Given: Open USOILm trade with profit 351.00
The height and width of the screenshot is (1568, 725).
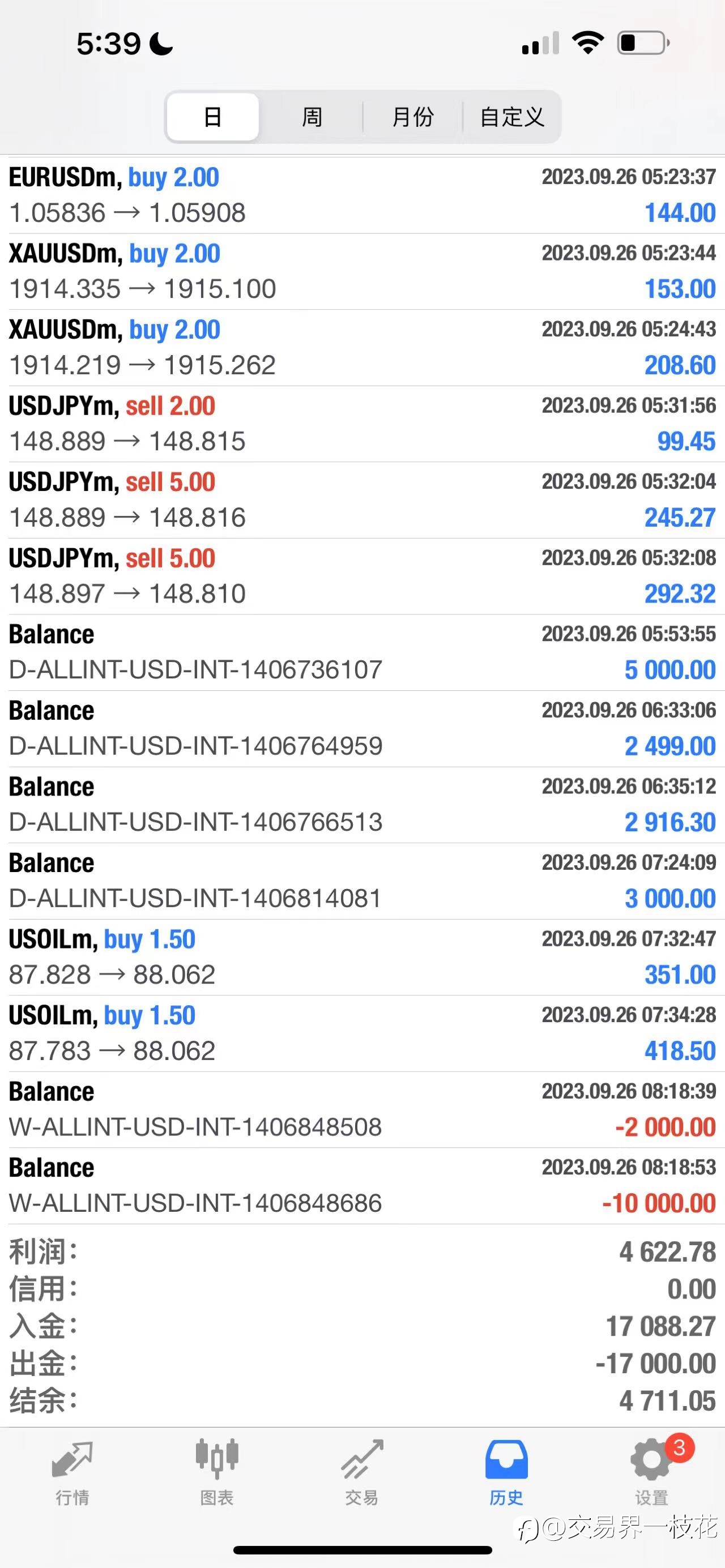Looking at the screenshot, I should coord(362,957).
